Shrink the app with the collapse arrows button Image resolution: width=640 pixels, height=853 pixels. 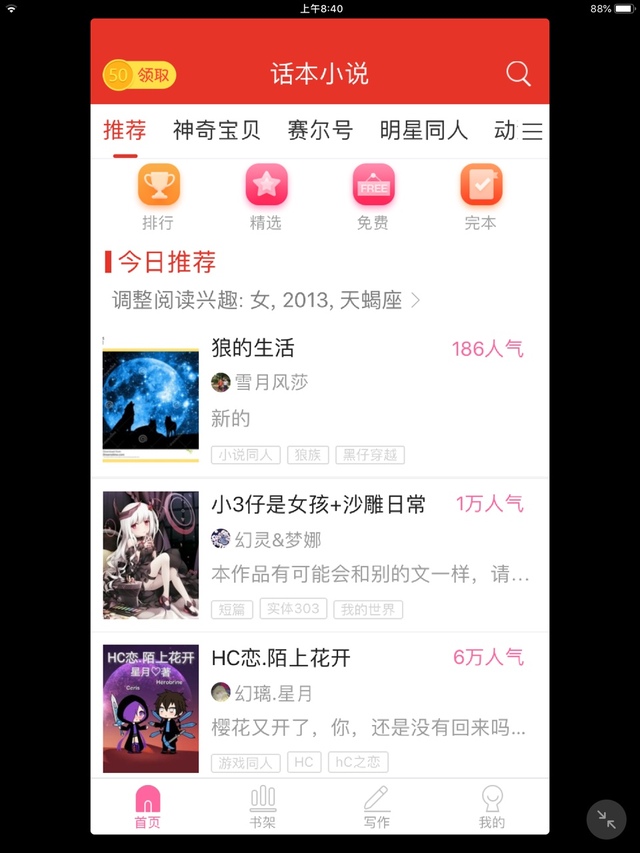606,819
